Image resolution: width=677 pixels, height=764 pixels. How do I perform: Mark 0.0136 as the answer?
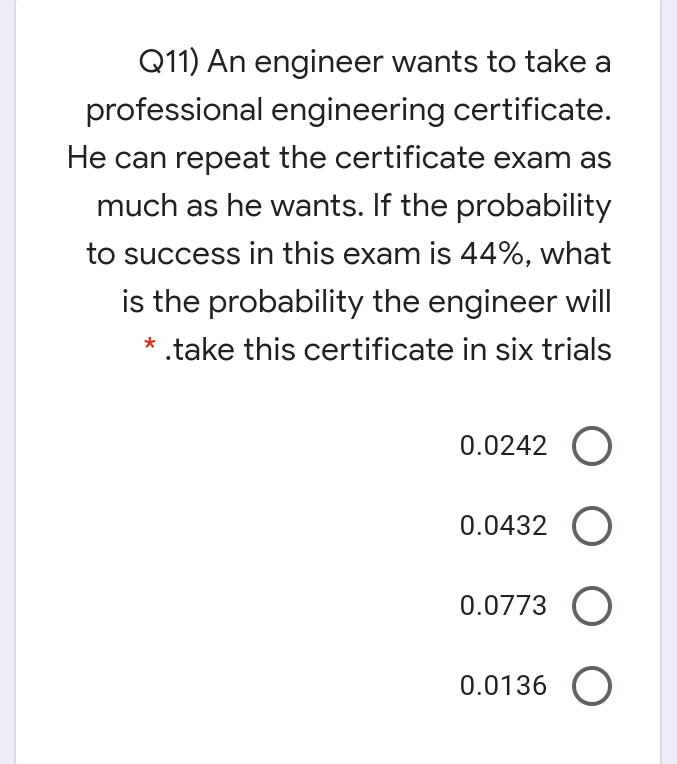click(x=592, y=687)
